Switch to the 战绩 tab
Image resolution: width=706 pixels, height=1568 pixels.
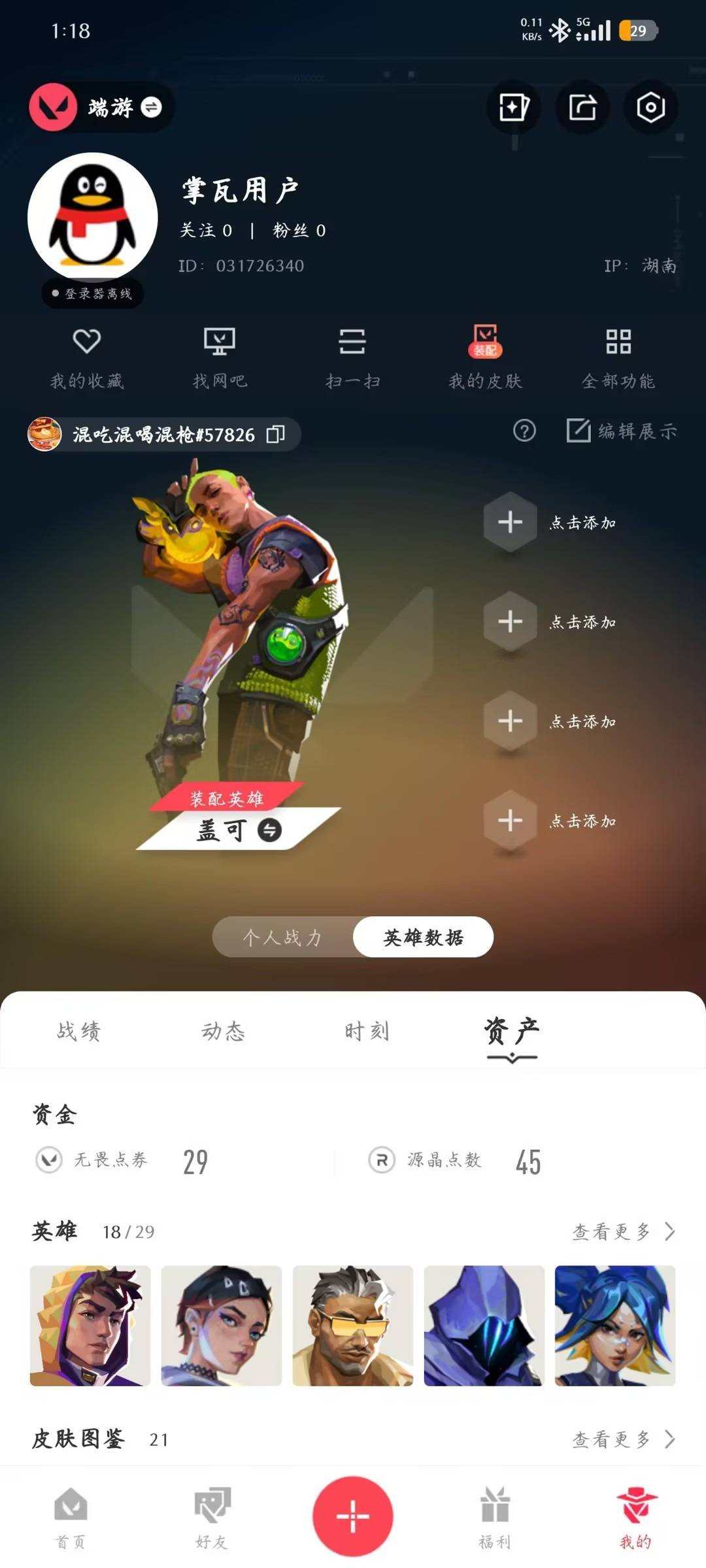click(79, 1032)
